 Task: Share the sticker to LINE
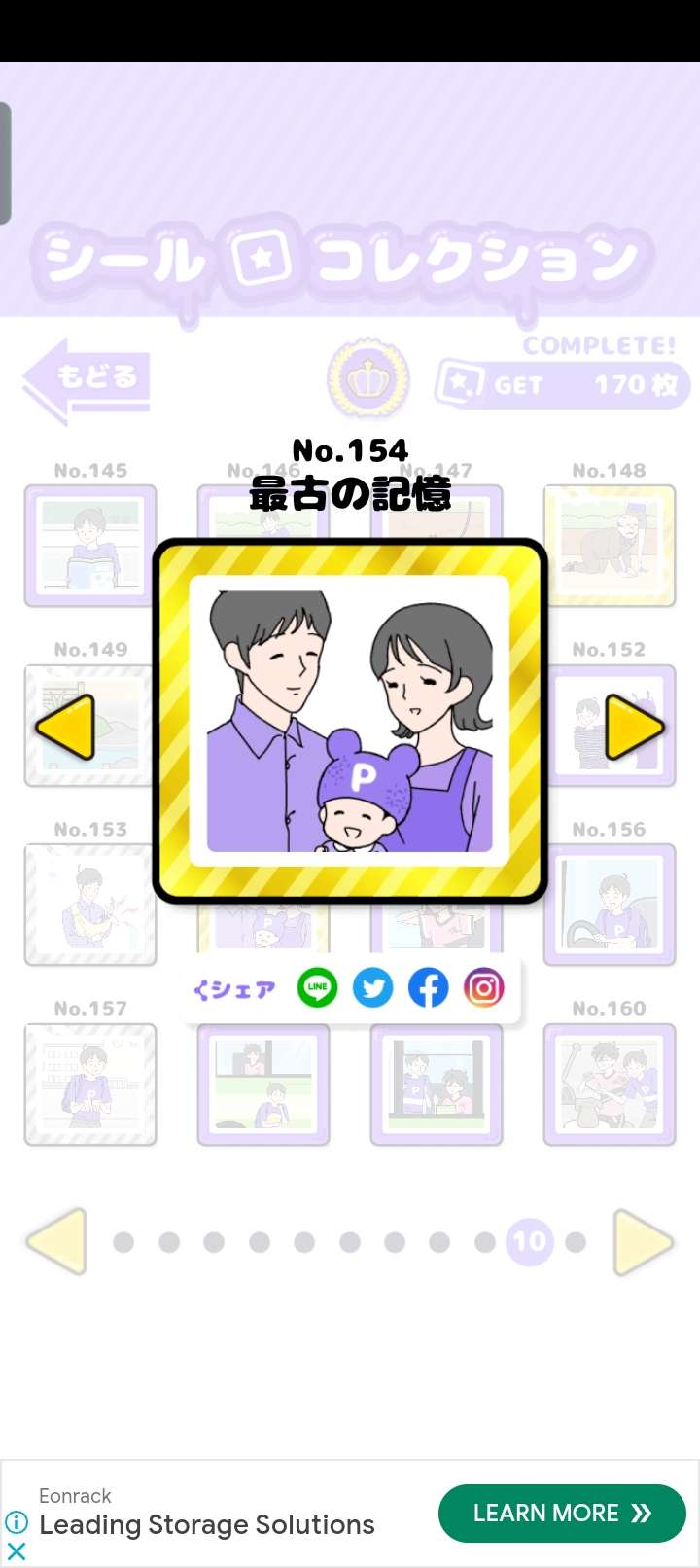(x=317, y=988)
